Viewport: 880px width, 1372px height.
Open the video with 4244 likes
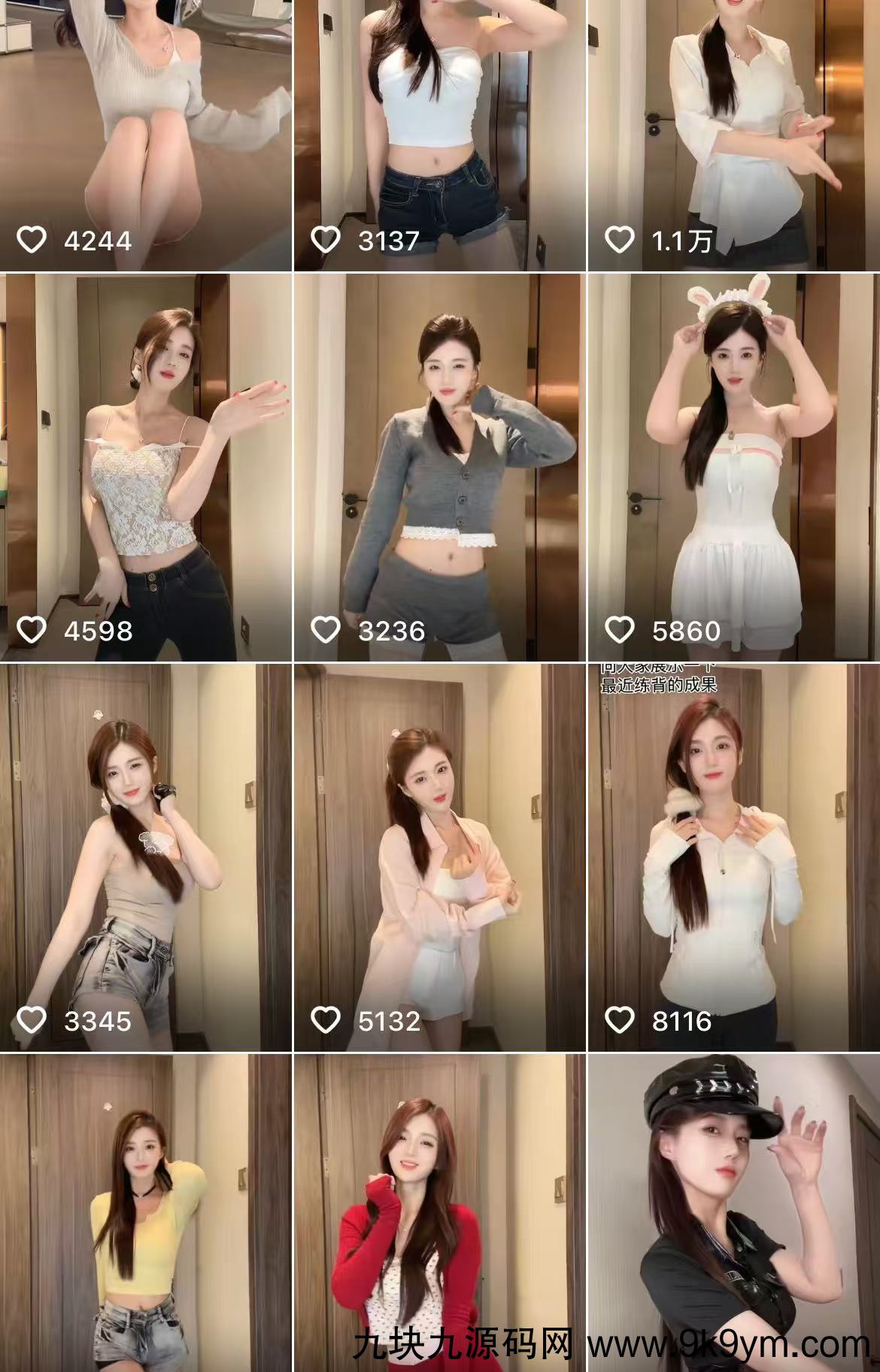[x=146, y=135]
